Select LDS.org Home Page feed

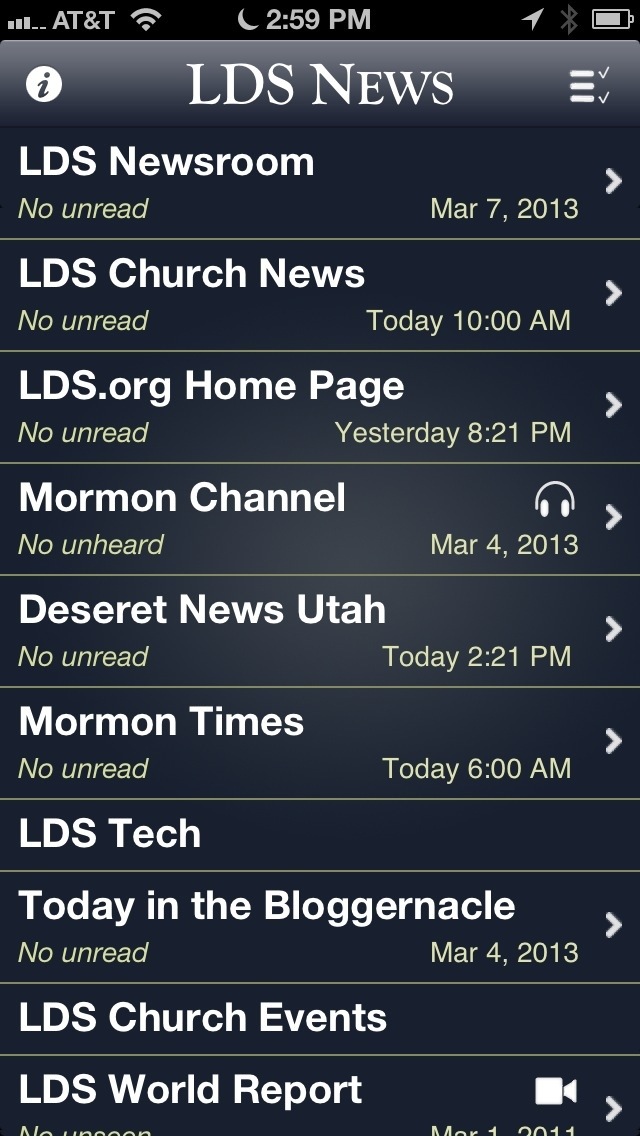point(320,407)
